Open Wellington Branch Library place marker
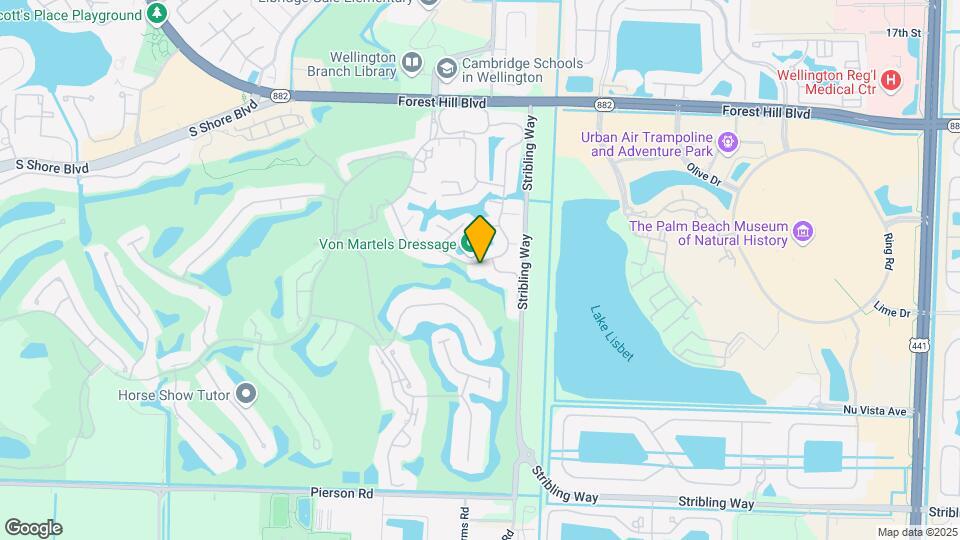Viewport: 960px width, 540px height. (x=412, y=65)
